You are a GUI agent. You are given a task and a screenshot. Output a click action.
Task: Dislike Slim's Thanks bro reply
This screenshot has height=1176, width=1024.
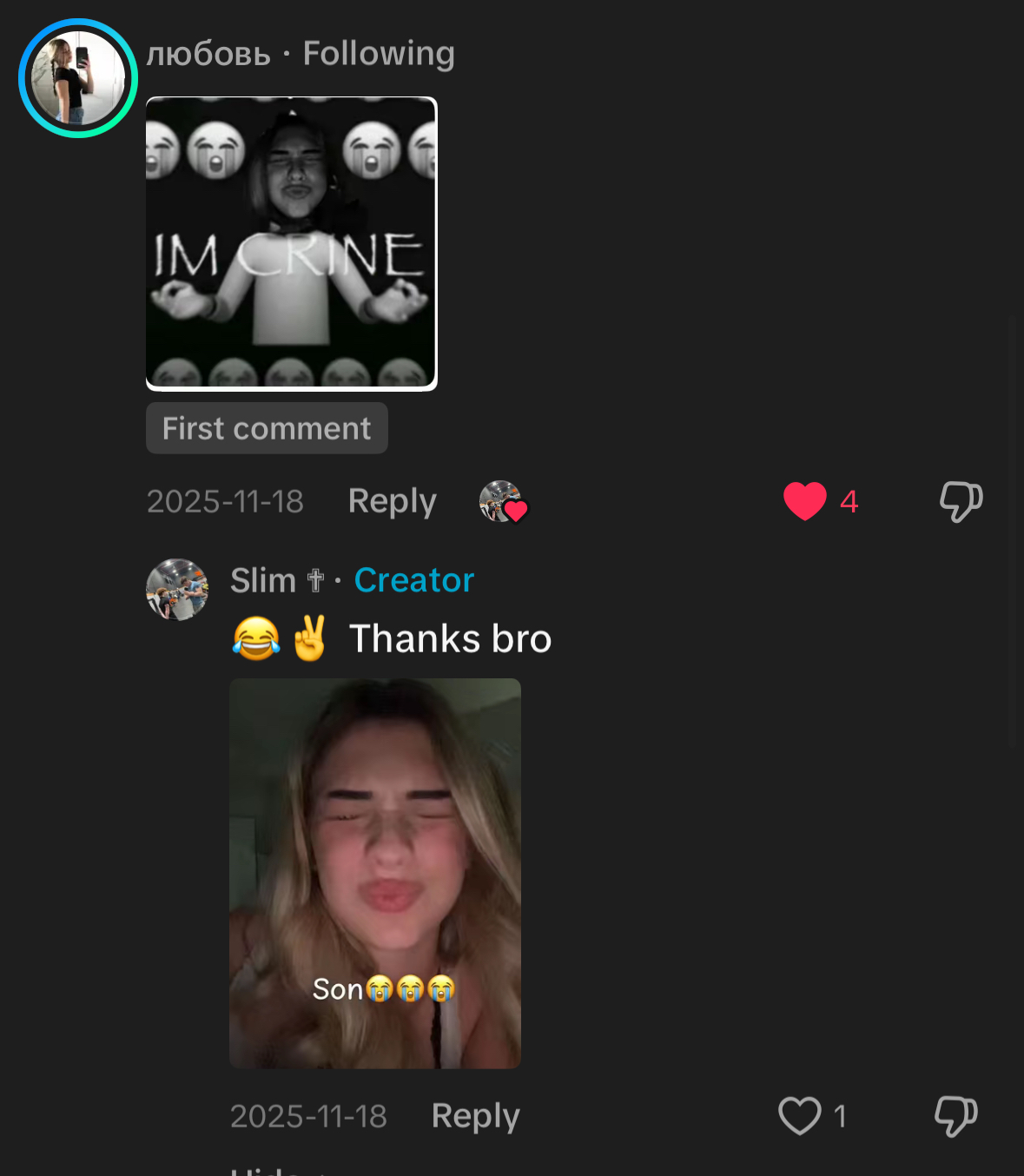[x=955, y=1116]
